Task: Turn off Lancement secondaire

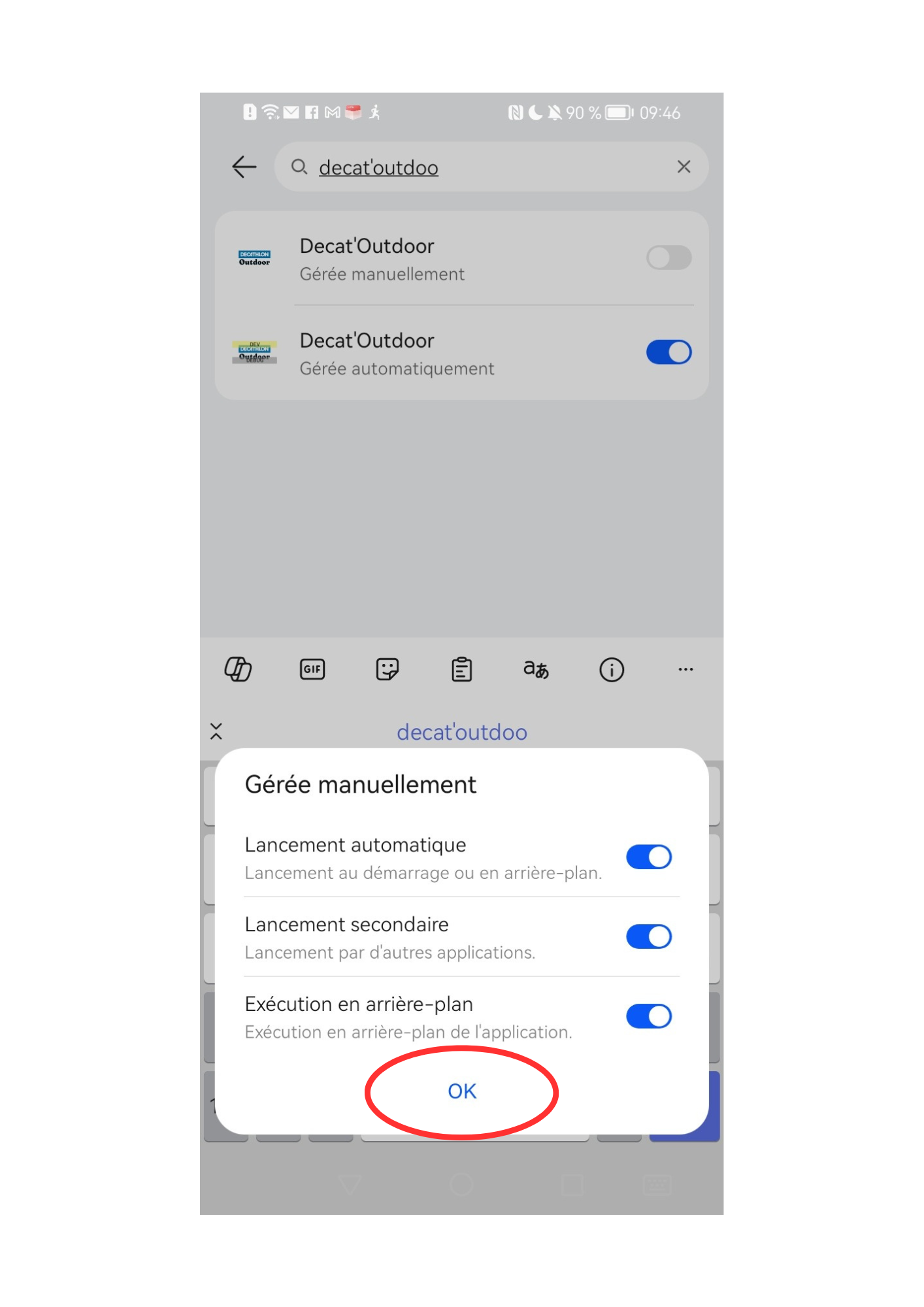Action: click(648, 936)
